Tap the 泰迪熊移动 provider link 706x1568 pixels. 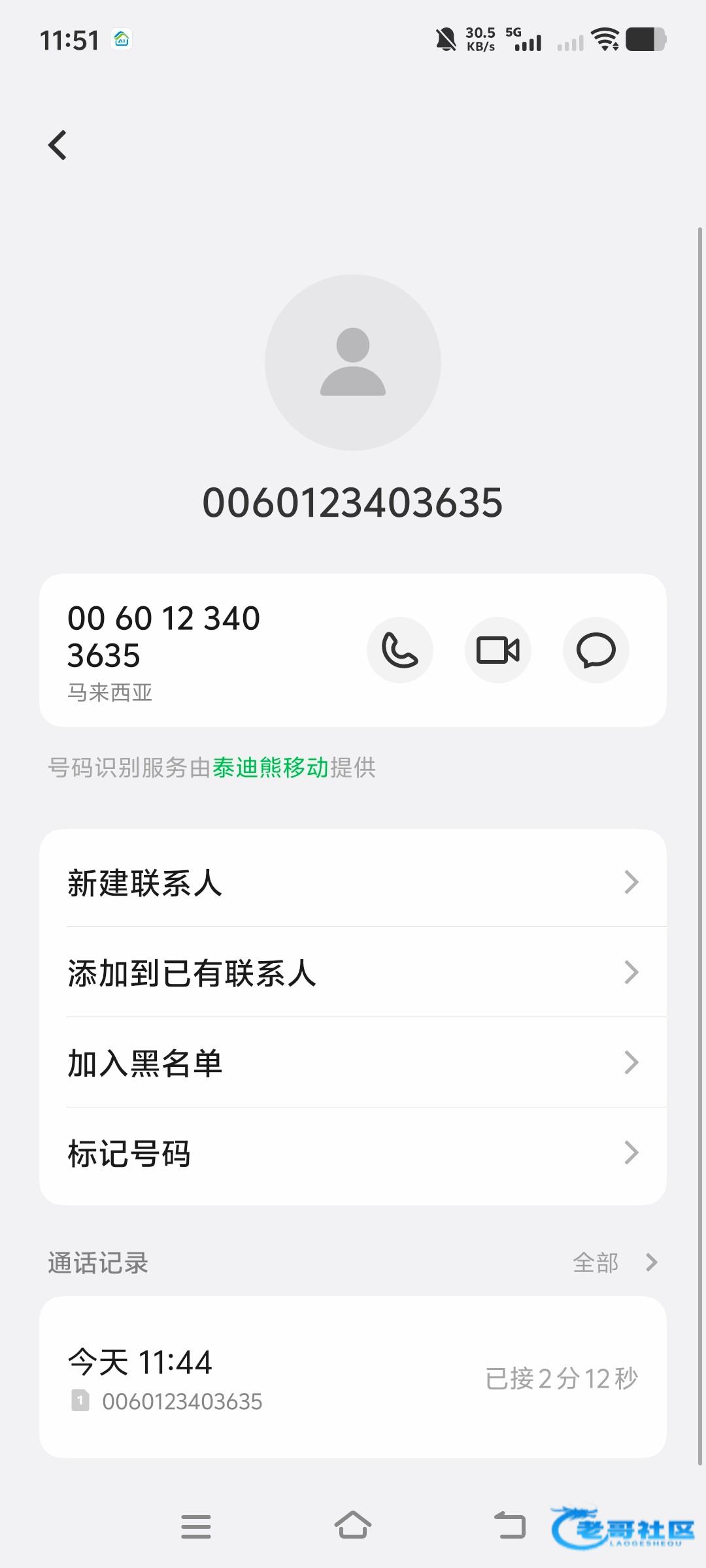pyautogui.click(x=270, y=767)
